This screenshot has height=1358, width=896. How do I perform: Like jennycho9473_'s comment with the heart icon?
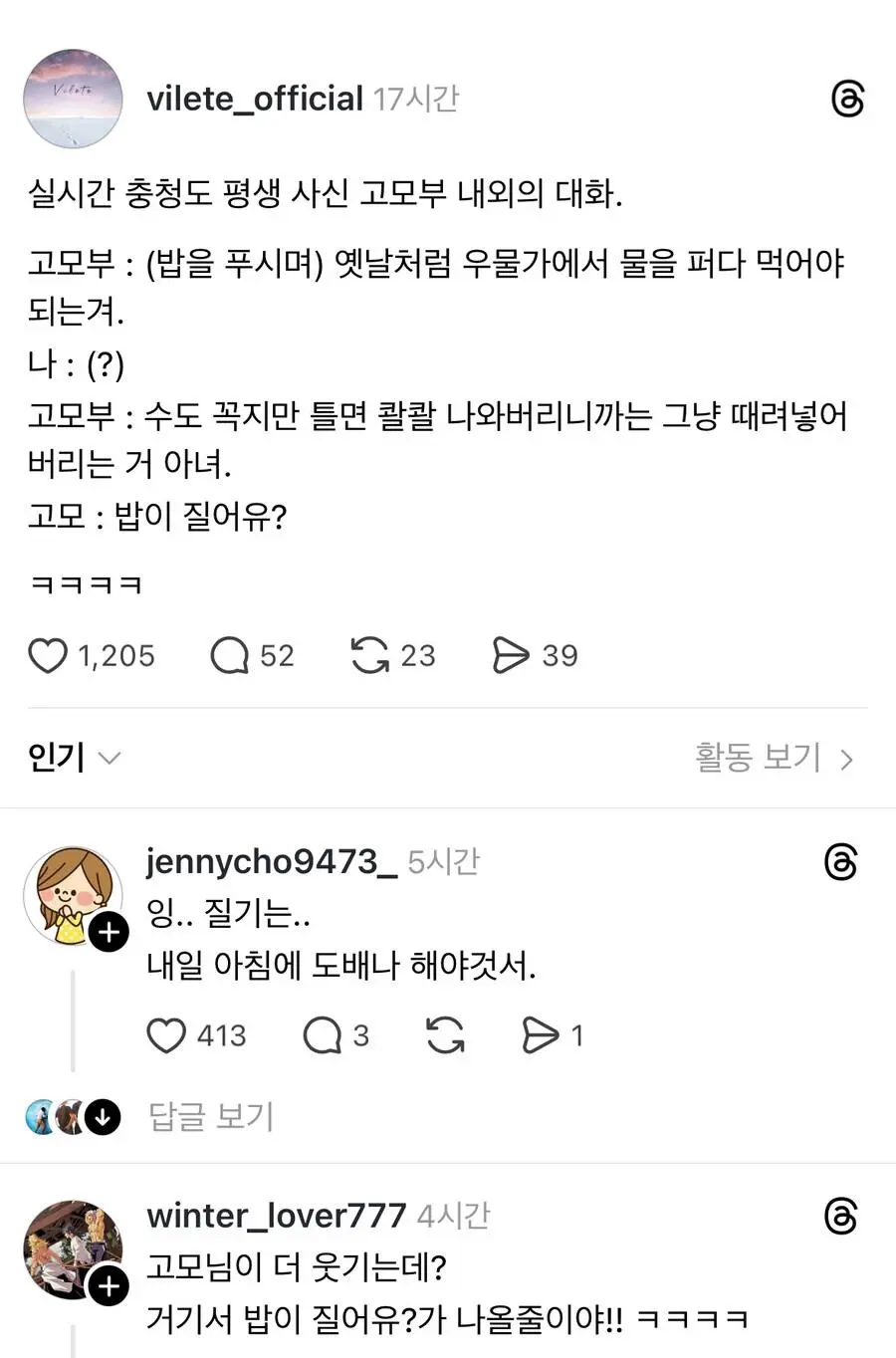click(x=167, y=1035)
